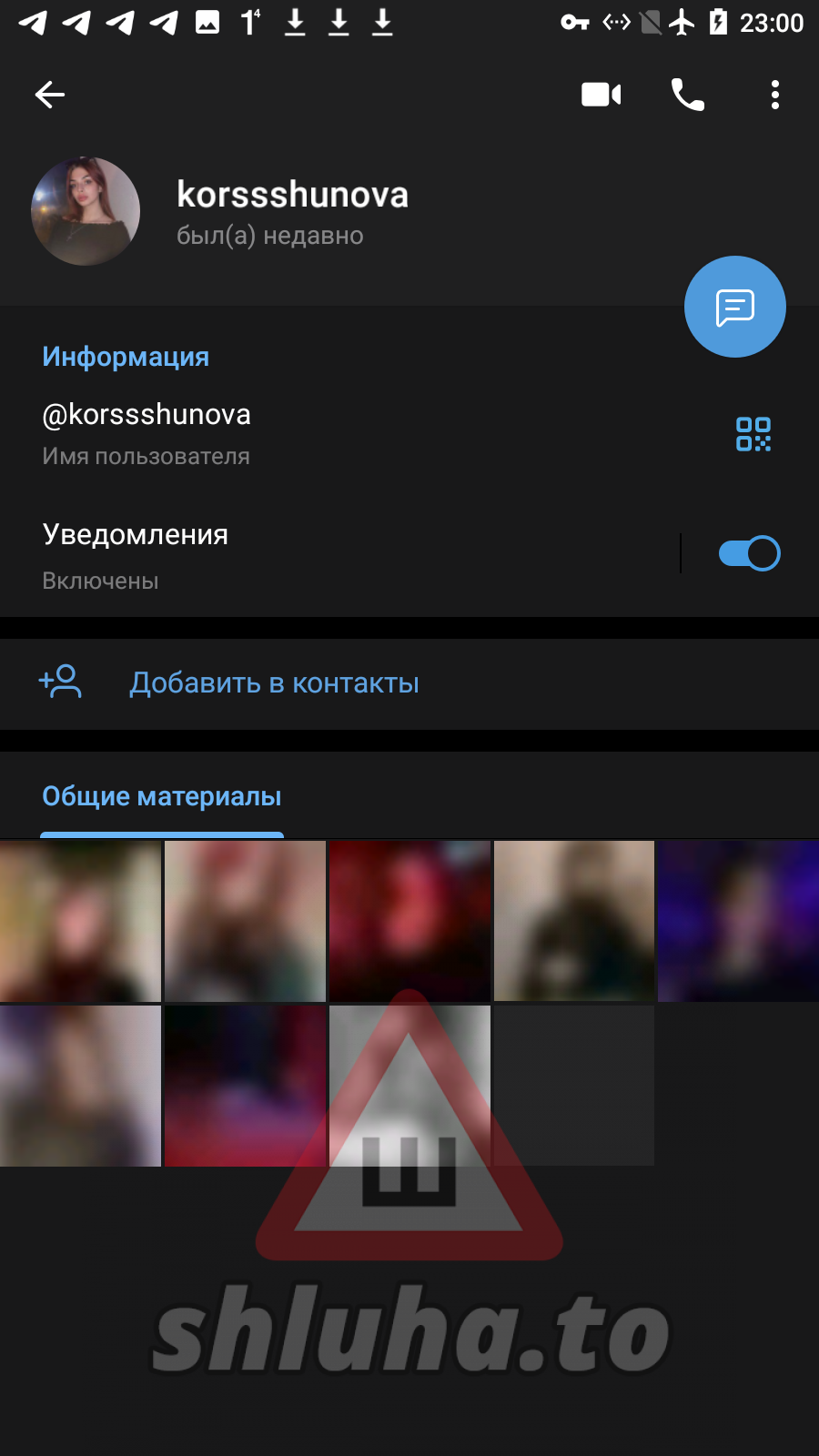The height and width of the screenshot is (1456, 819).
Task: Start a voice call with korssshunova
Action: (688, 95)
